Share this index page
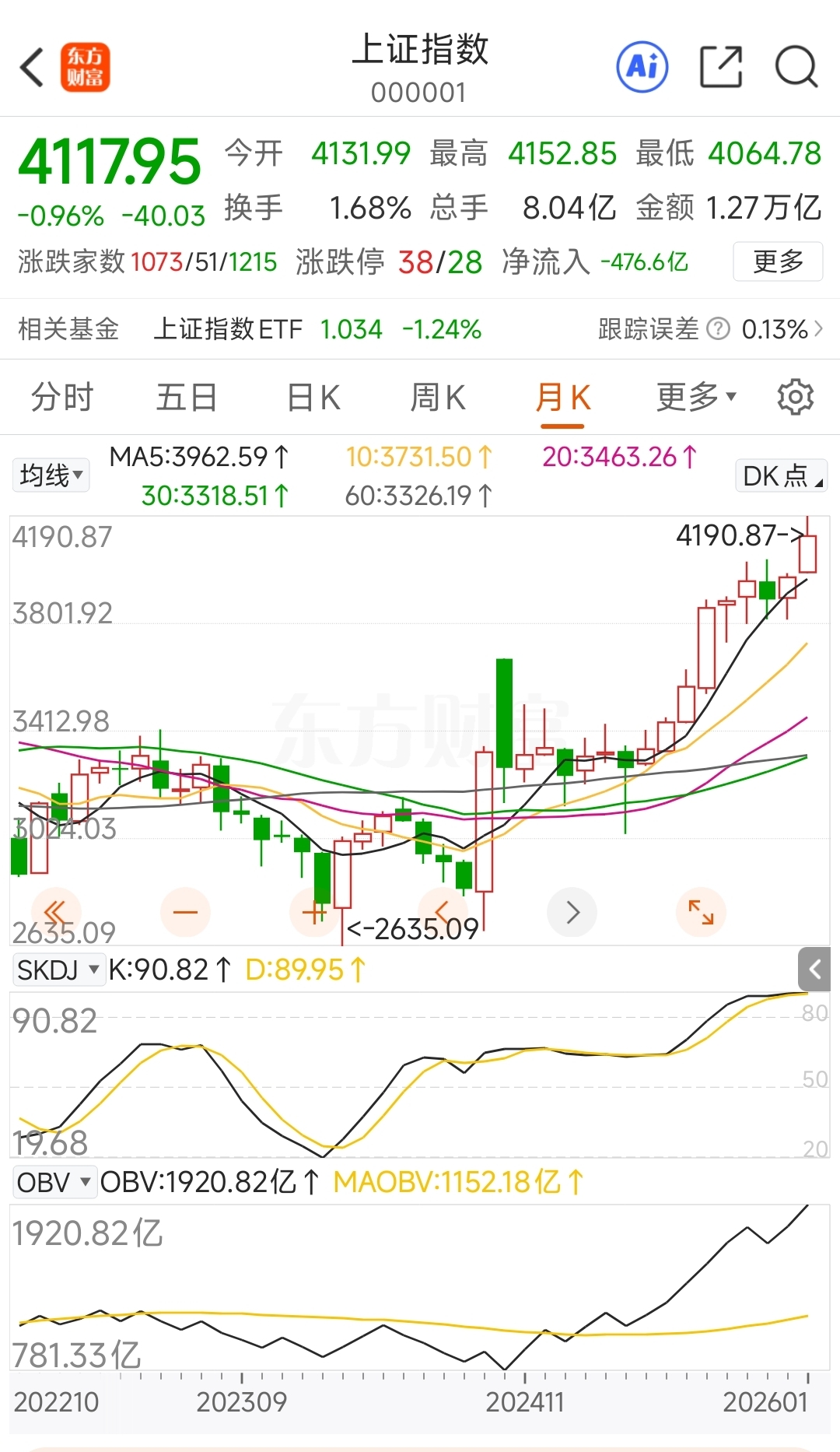The width and height of the screenshot is (840, 1452). coord(721,67)
